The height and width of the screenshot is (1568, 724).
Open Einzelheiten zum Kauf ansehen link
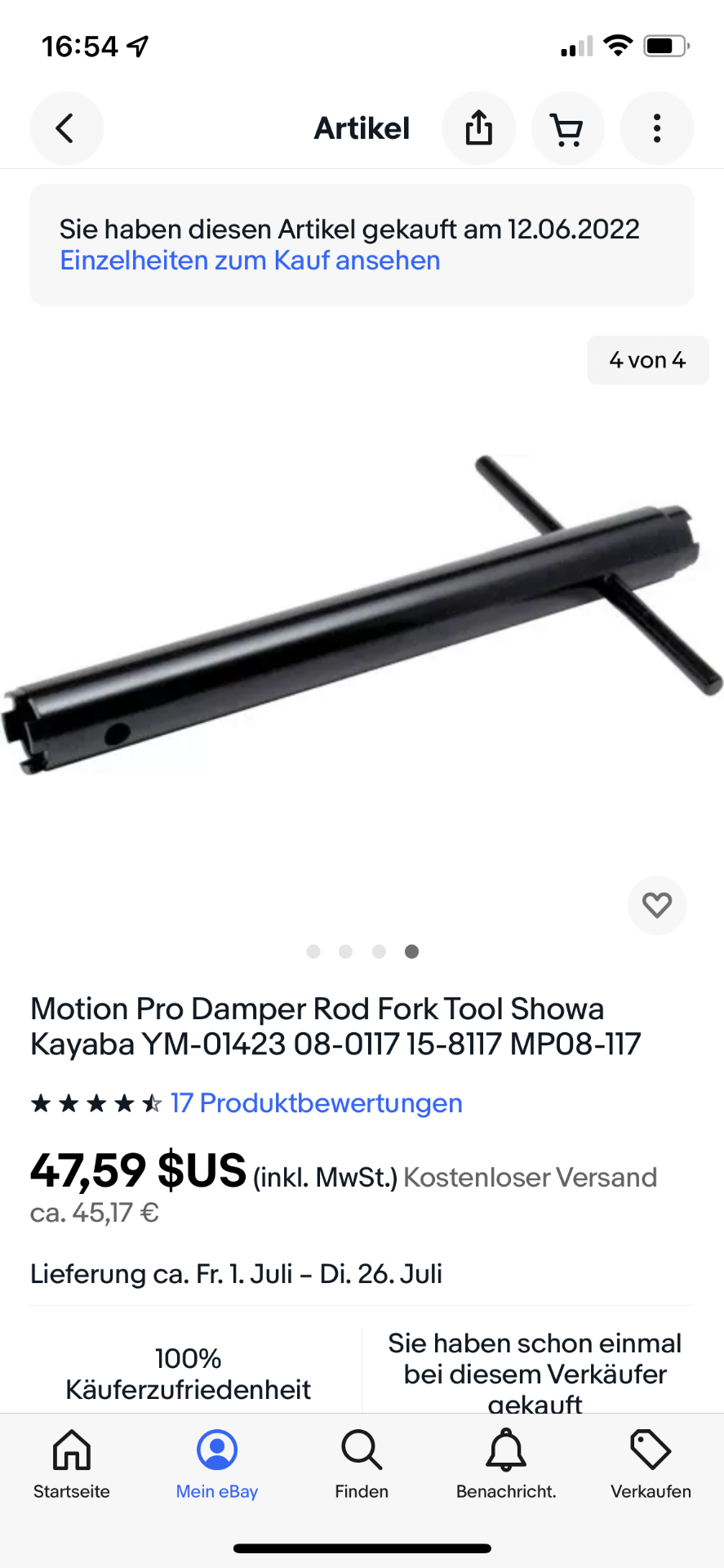(250, 261)
